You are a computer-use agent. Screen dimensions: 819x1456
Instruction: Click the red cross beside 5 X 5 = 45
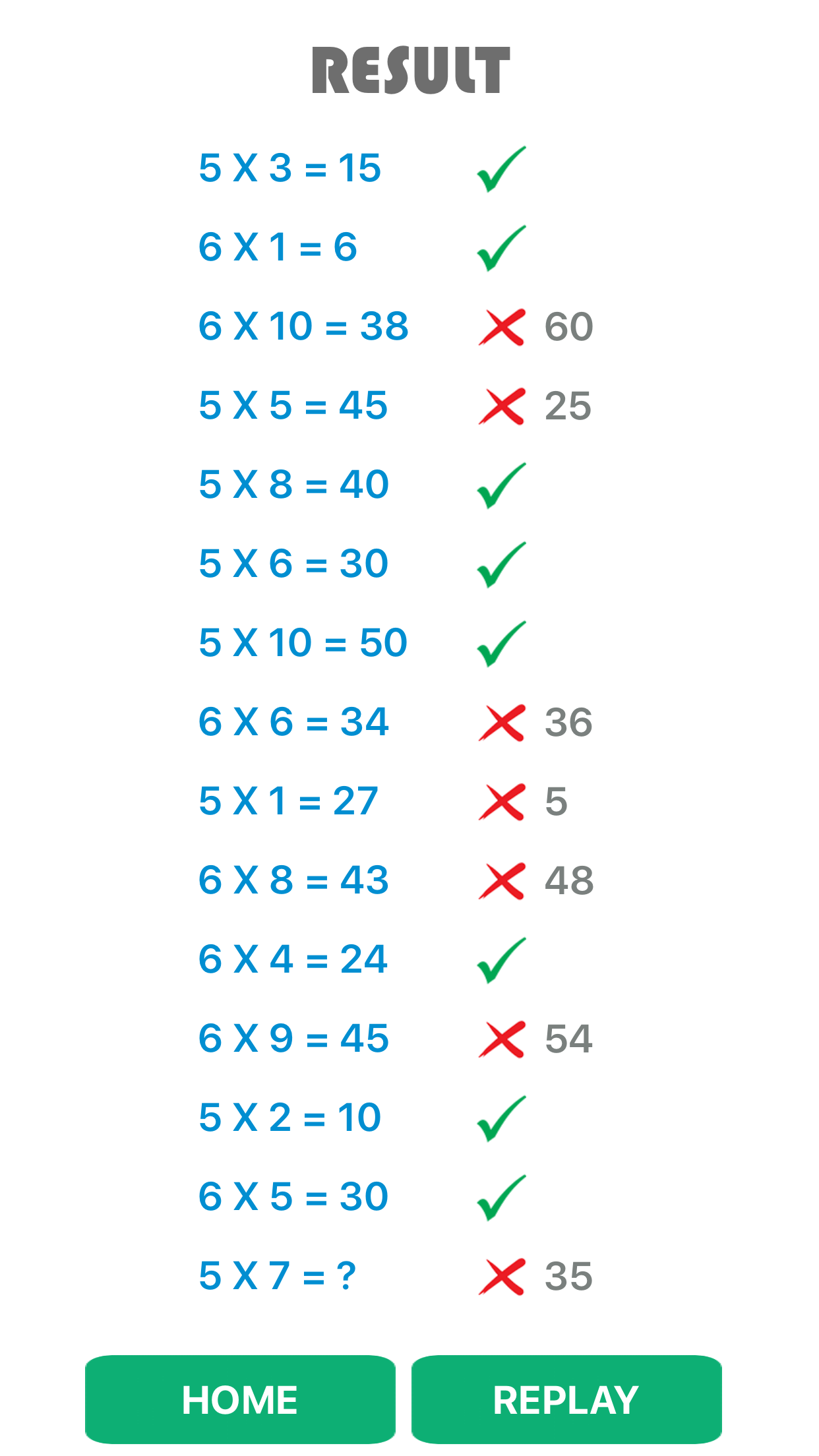[501, 406]
